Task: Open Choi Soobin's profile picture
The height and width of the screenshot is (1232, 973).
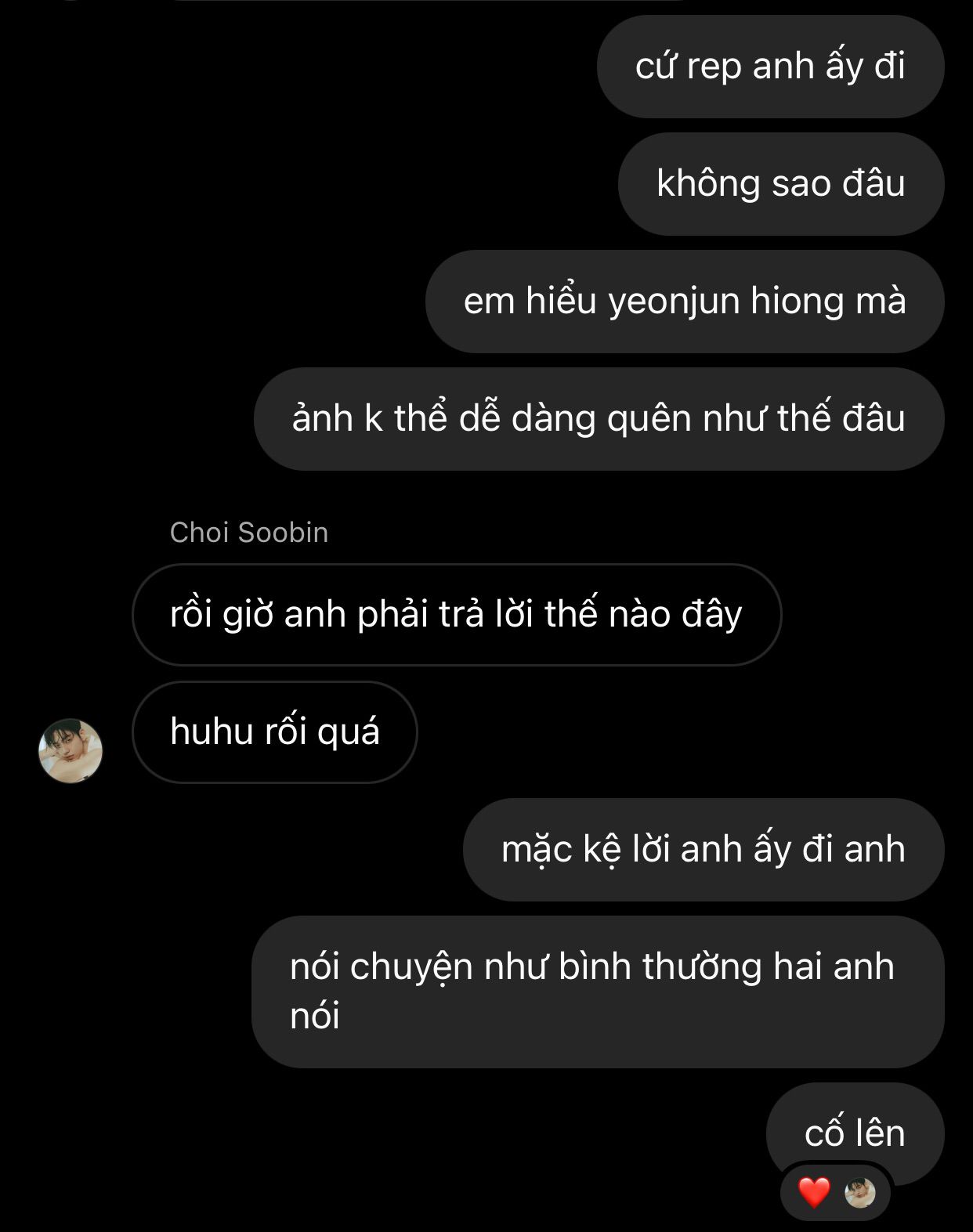Action: 71,750
